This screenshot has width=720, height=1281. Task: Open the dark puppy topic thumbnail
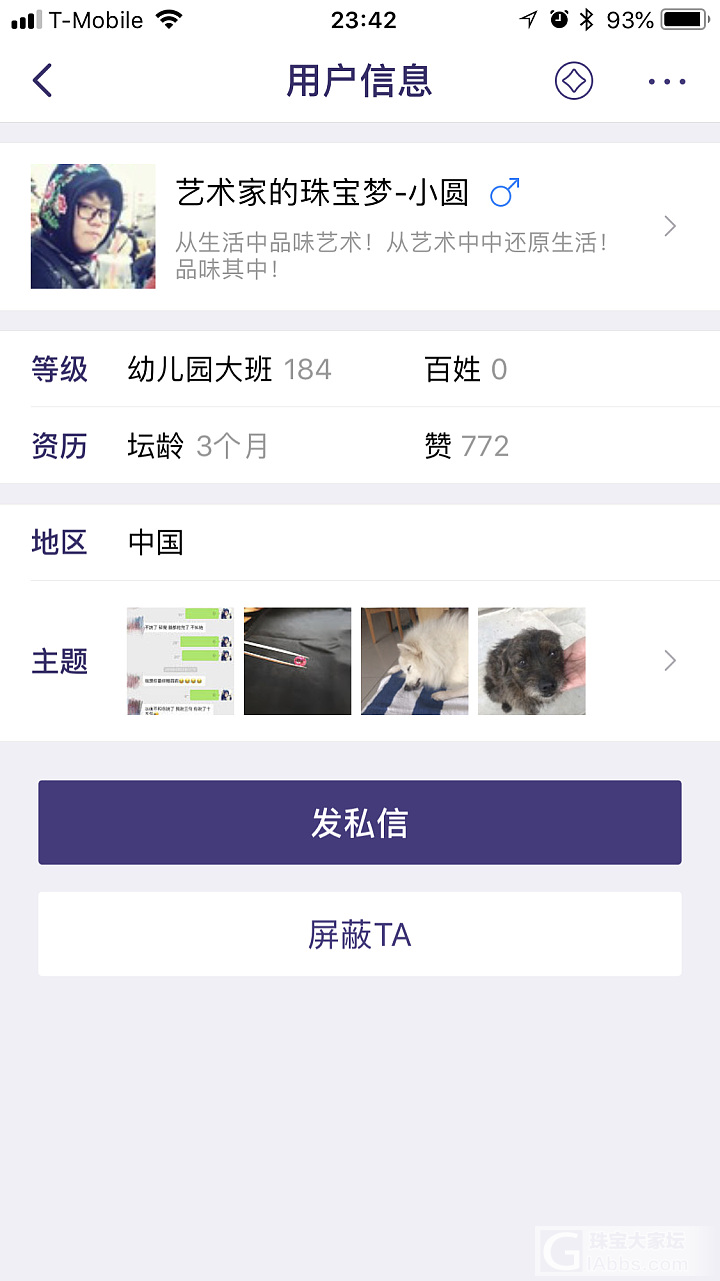531,661
